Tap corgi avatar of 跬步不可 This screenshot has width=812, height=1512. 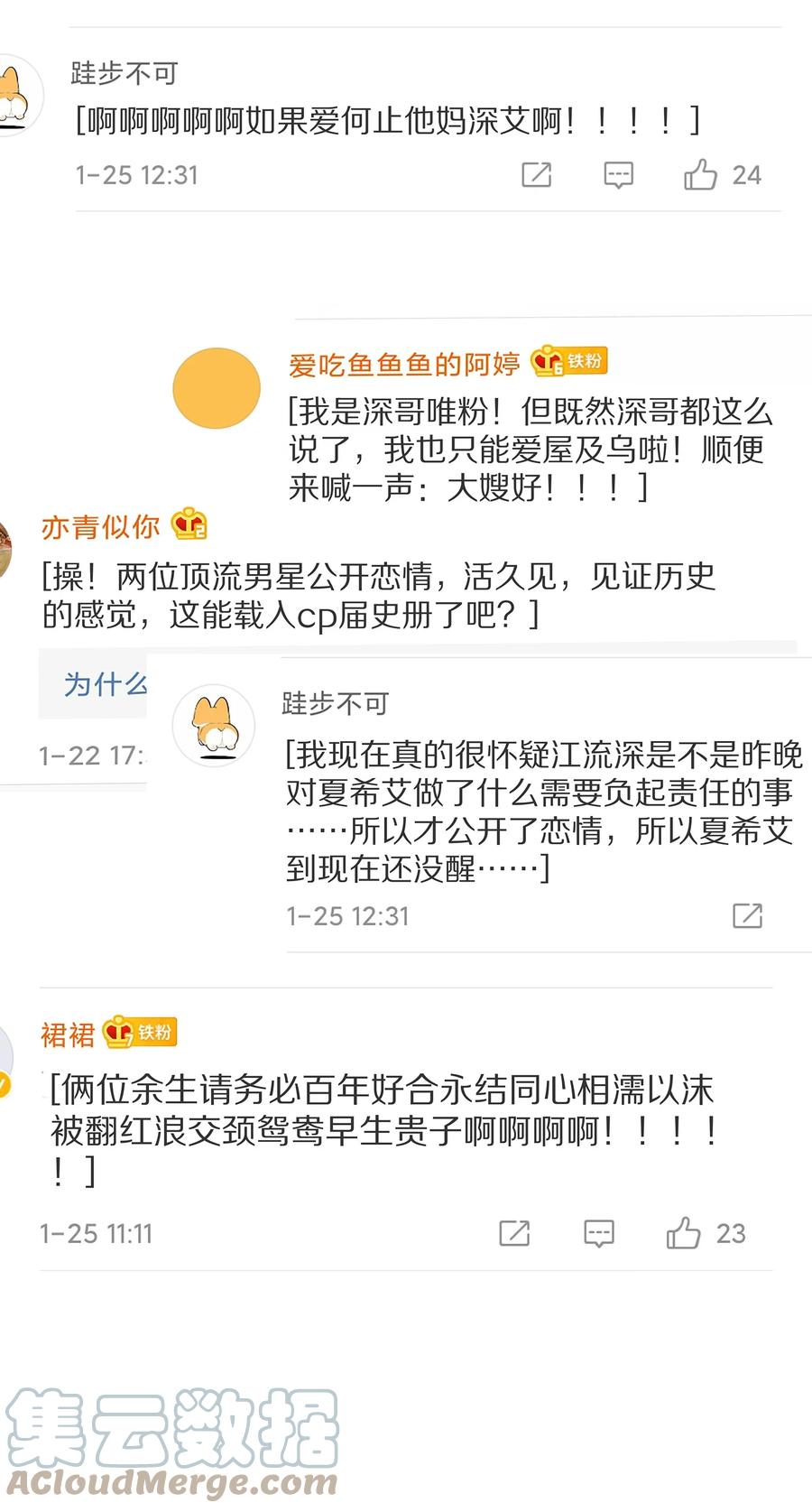point(214,725)
